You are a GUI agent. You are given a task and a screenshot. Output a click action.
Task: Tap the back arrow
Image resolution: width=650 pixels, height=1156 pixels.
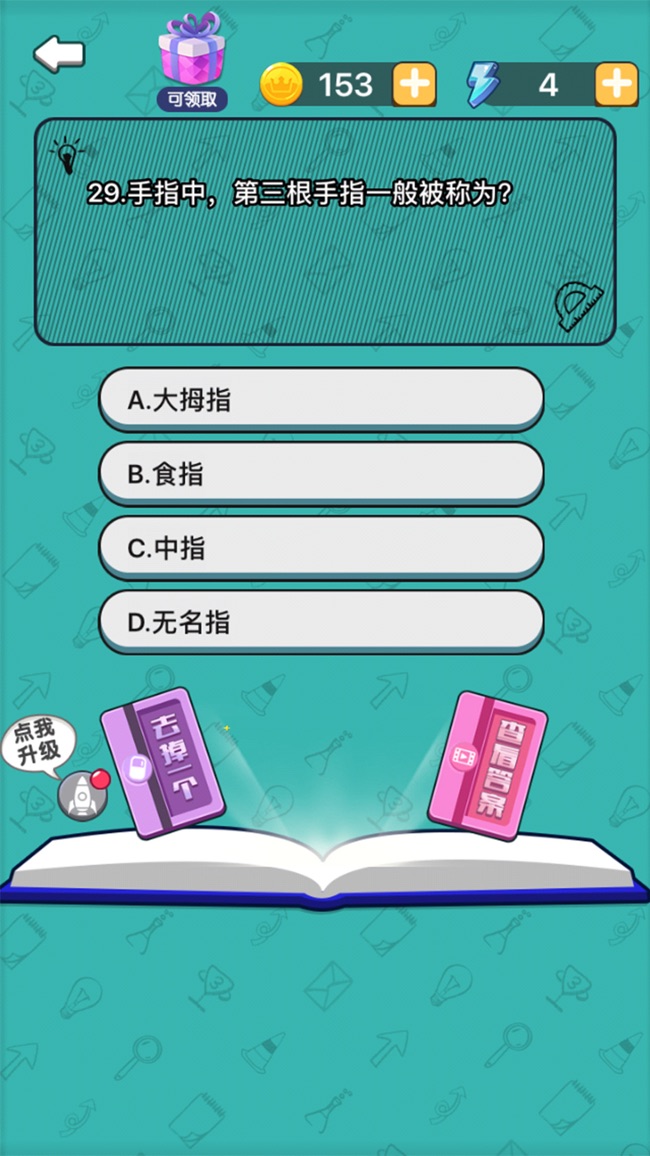(x=59, y=54)
